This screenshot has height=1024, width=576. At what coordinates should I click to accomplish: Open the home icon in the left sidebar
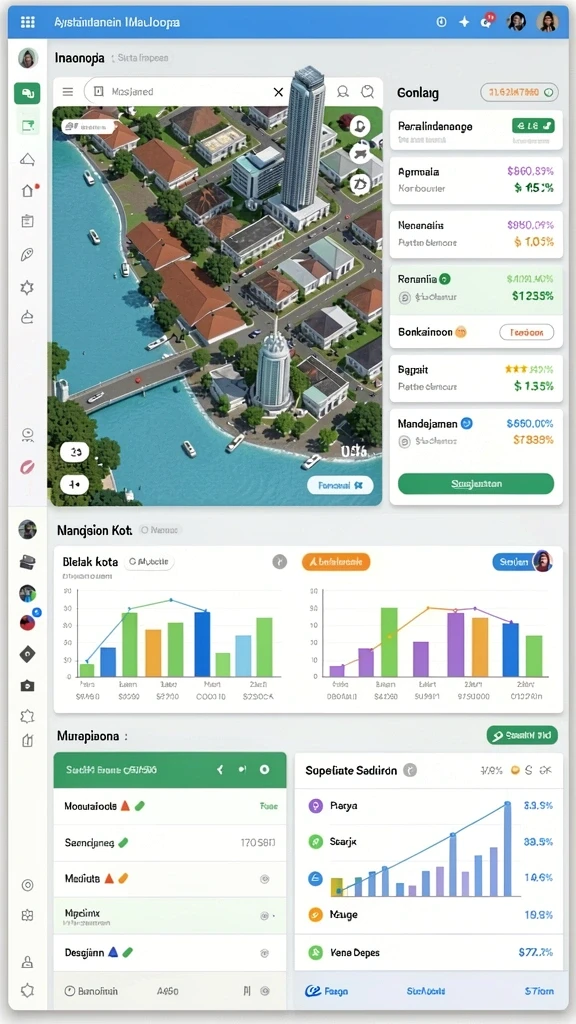click(x=27, y=191)
